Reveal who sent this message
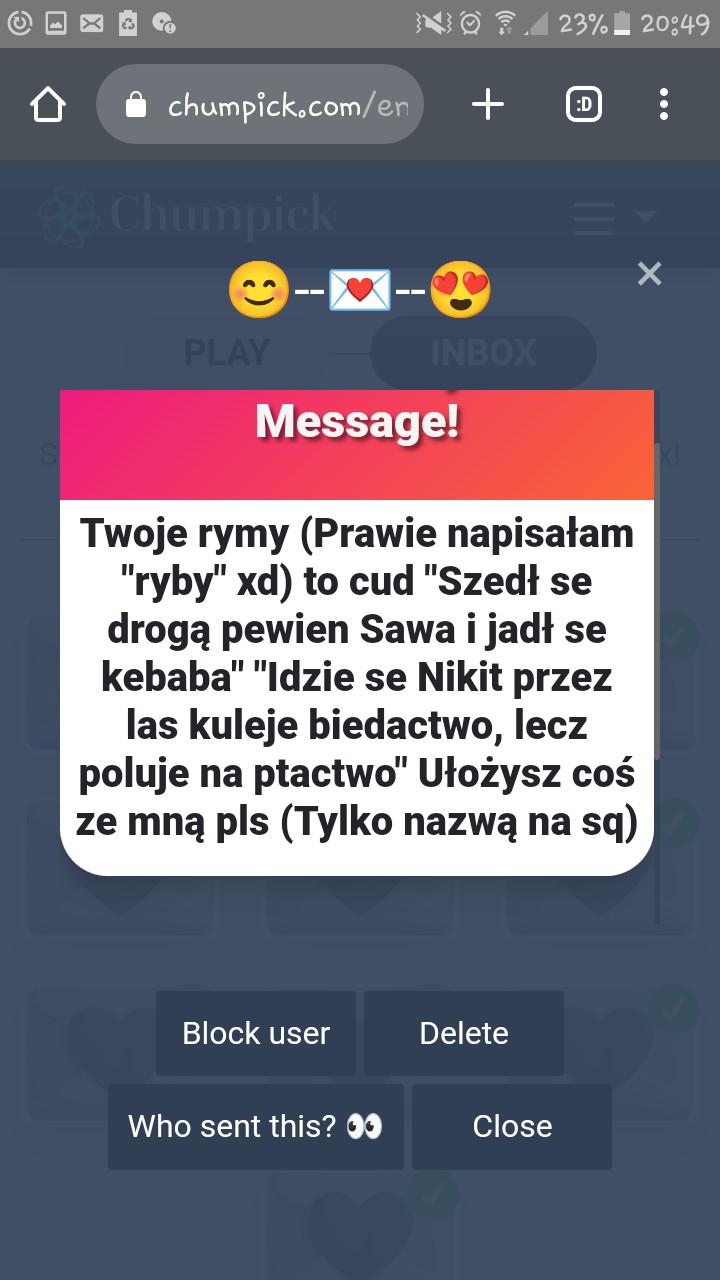The width and height of the screenshot is (720, 1280). coord(256,1126)
